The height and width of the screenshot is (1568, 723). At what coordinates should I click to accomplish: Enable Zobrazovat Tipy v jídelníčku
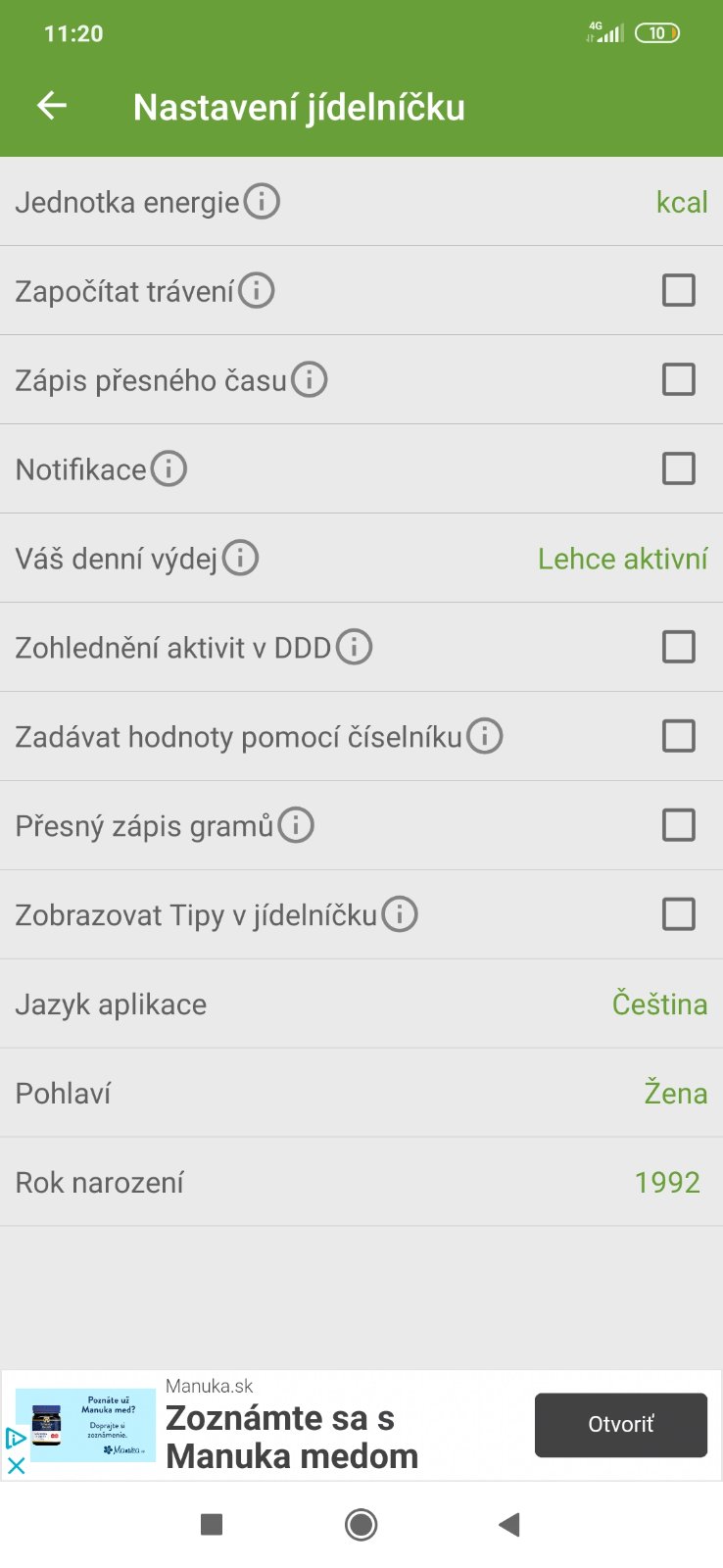[678, 915]
